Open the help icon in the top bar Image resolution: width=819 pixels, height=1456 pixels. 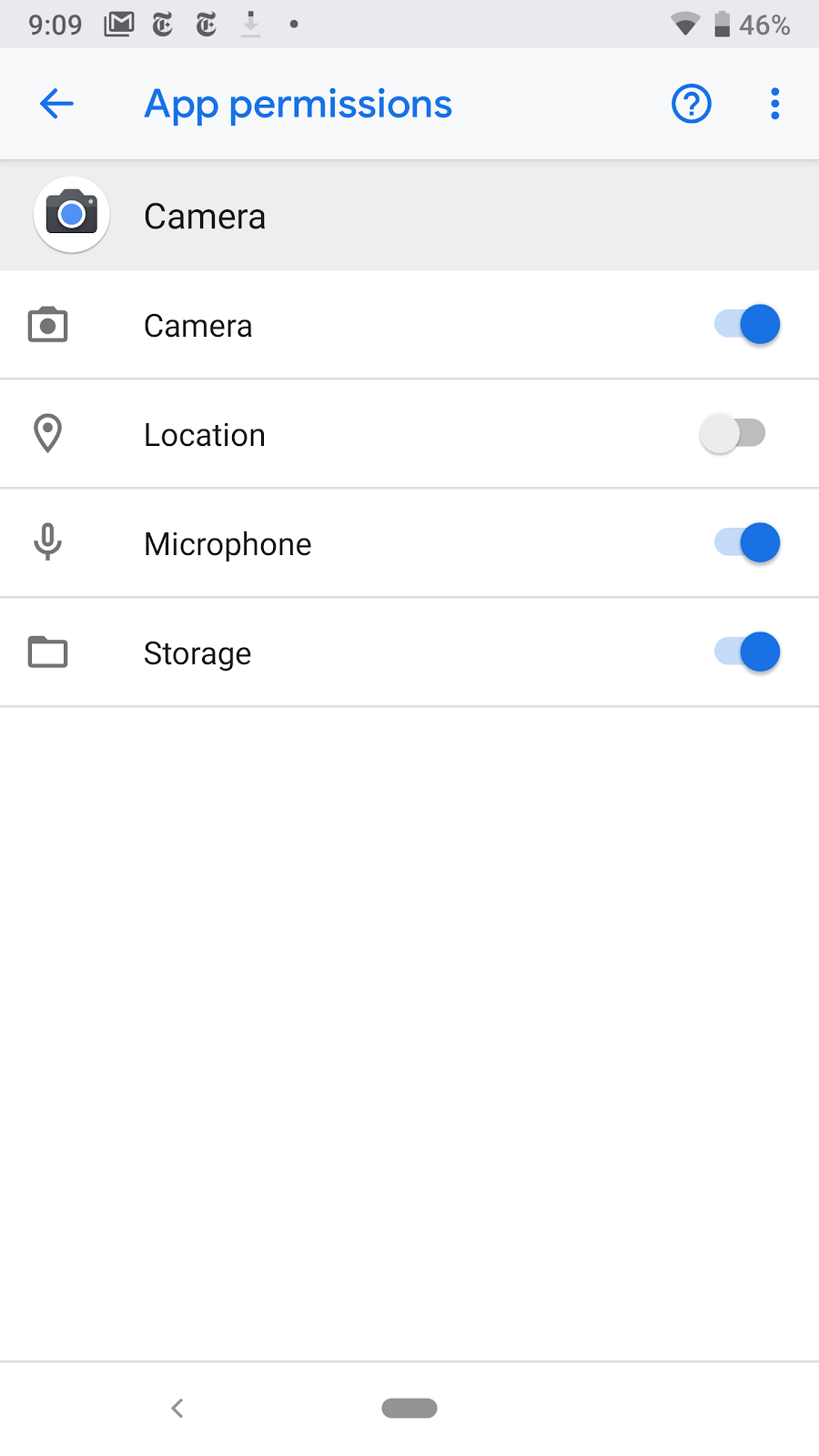(x=691, y=104)
